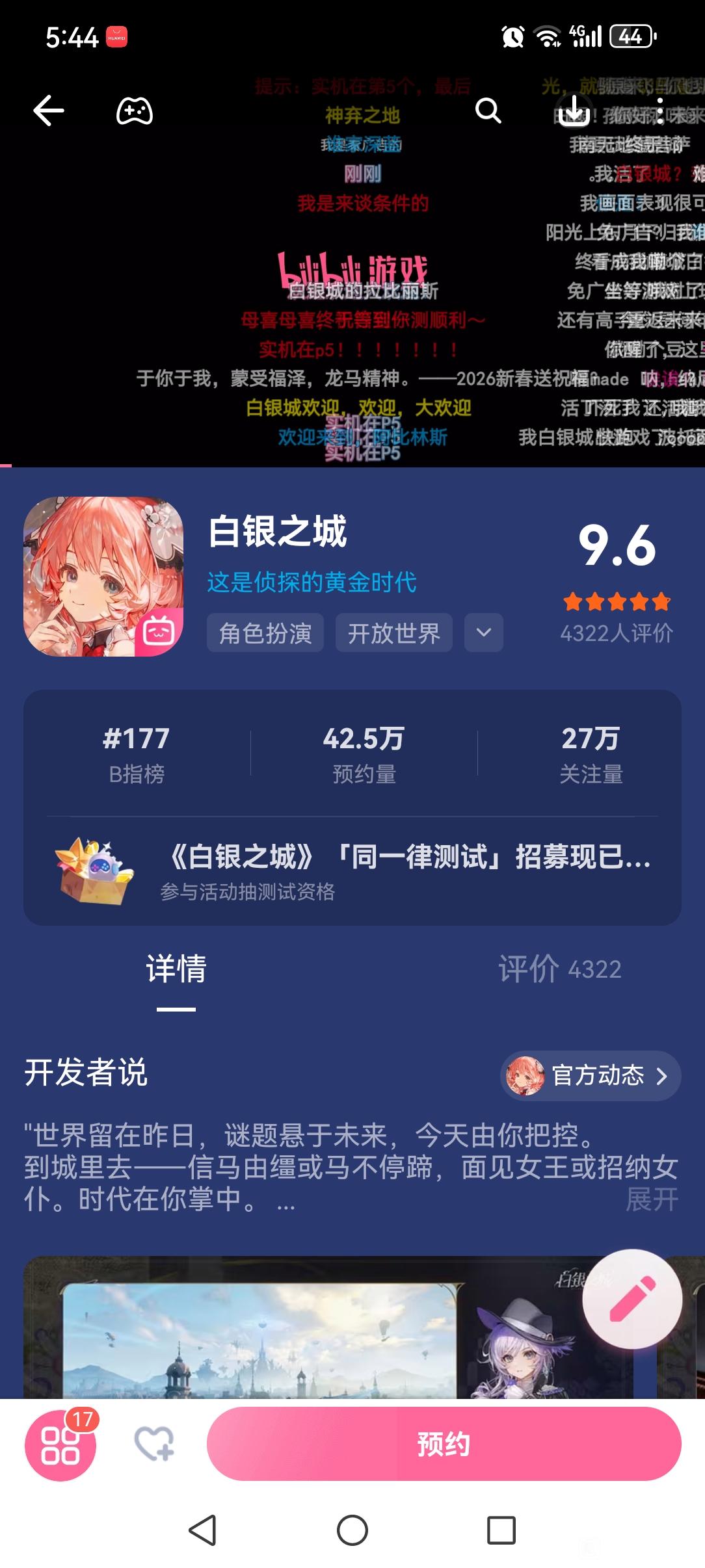
Task: Open the pink grid menu with badge 17
Action: point(60,1445)
